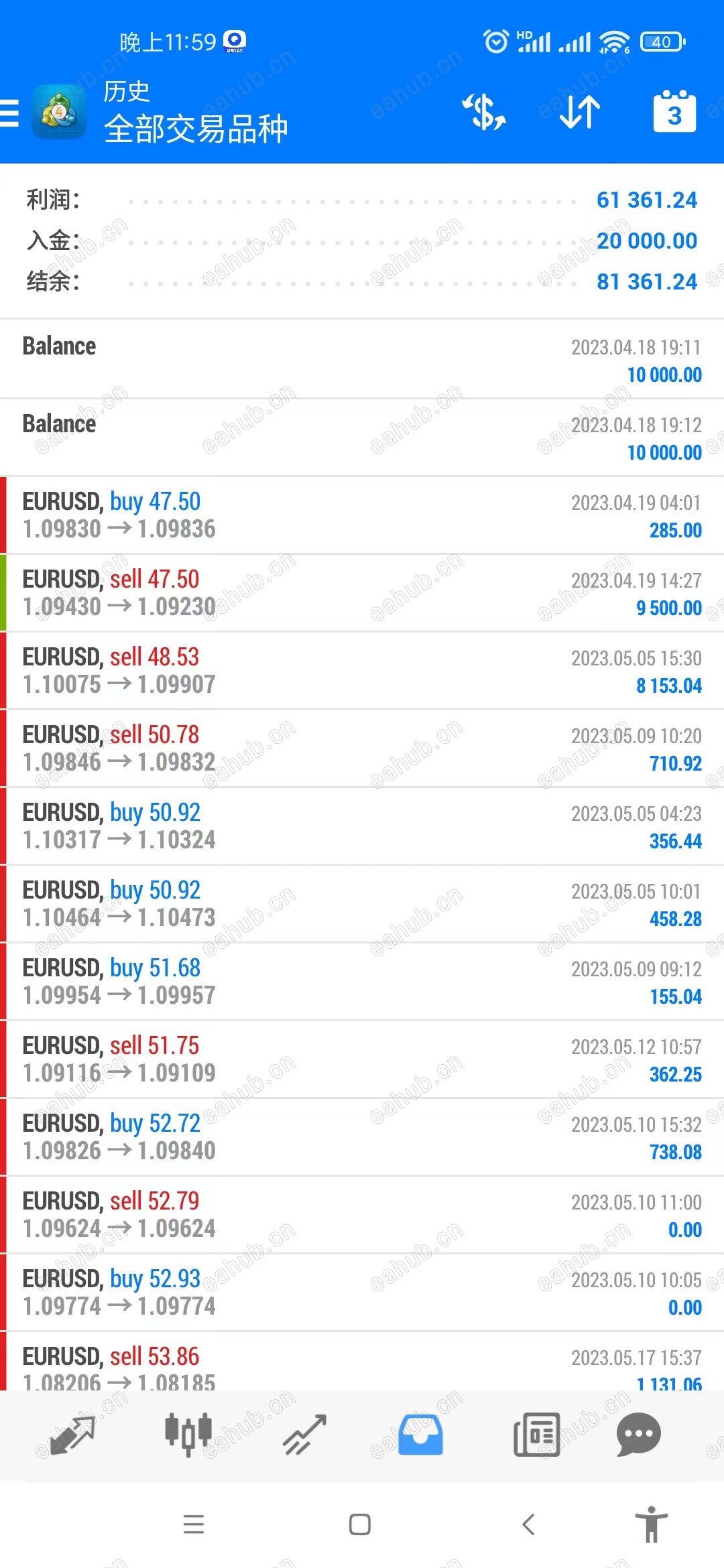Open the symbol filter dollar icon
The image size is (724, 1568).
coord(484,112)
